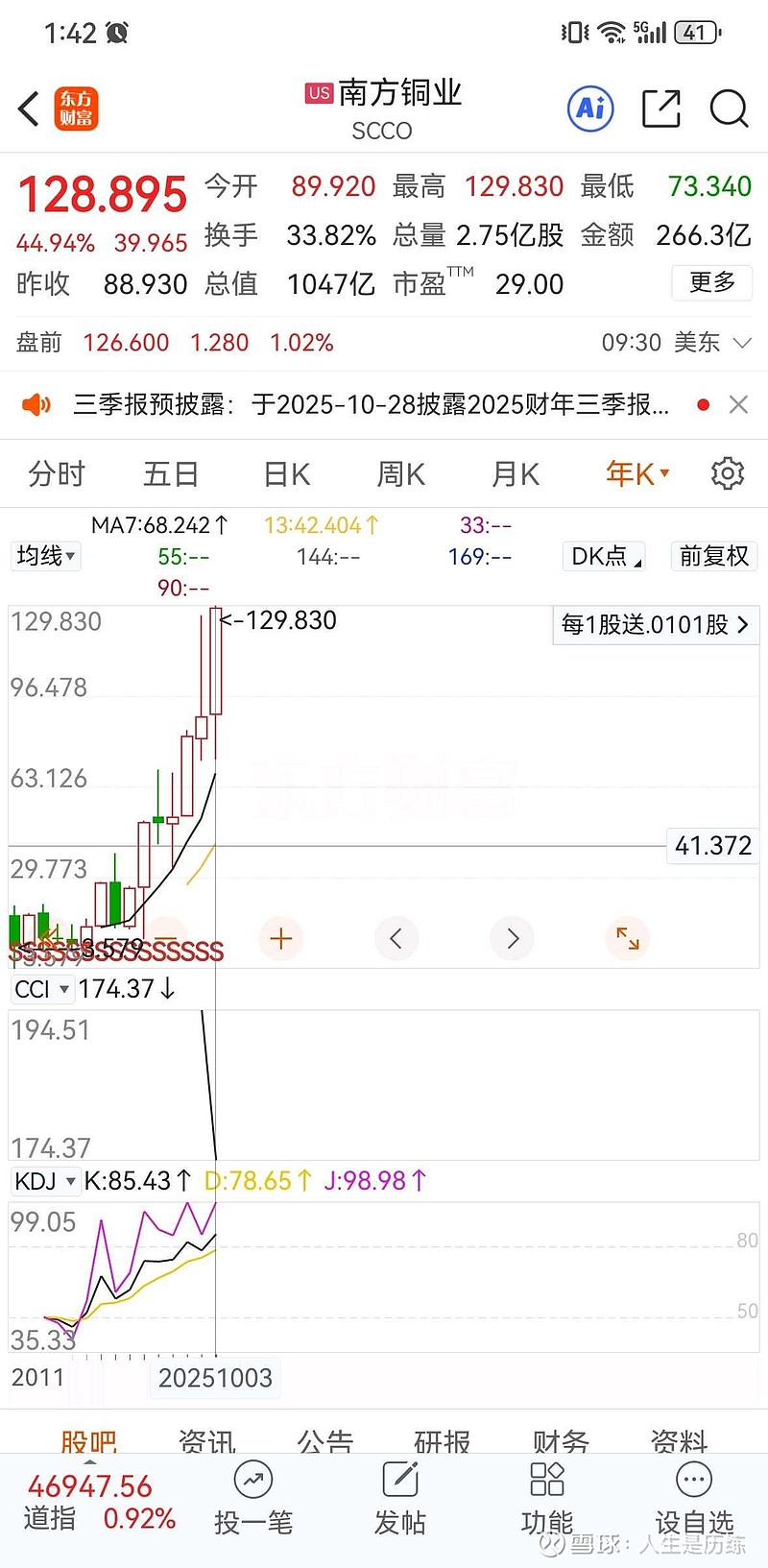Viewport: 768px width, 1568px height.
Task: Expand chart to fullscreen
Action: (x=628, y=938)
